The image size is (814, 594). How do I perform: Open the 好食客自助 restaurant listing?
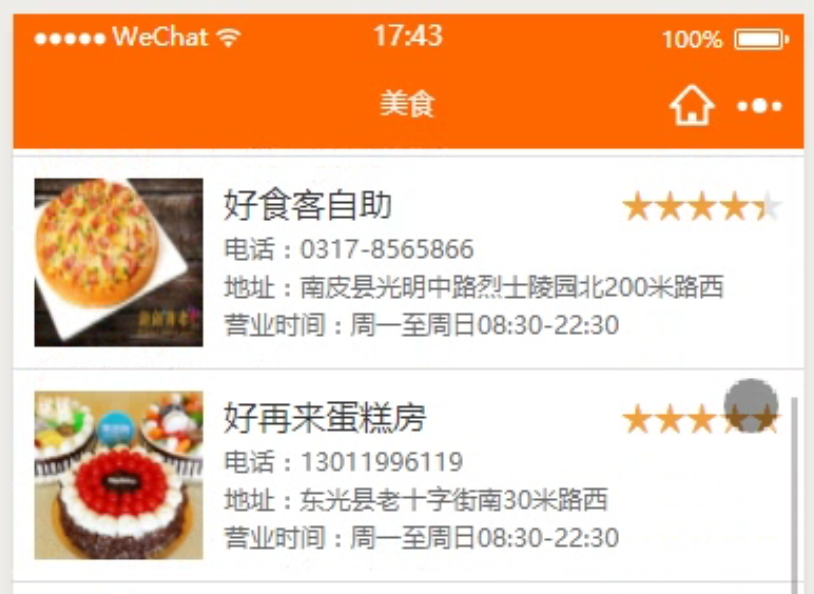(x=308, y=207)
